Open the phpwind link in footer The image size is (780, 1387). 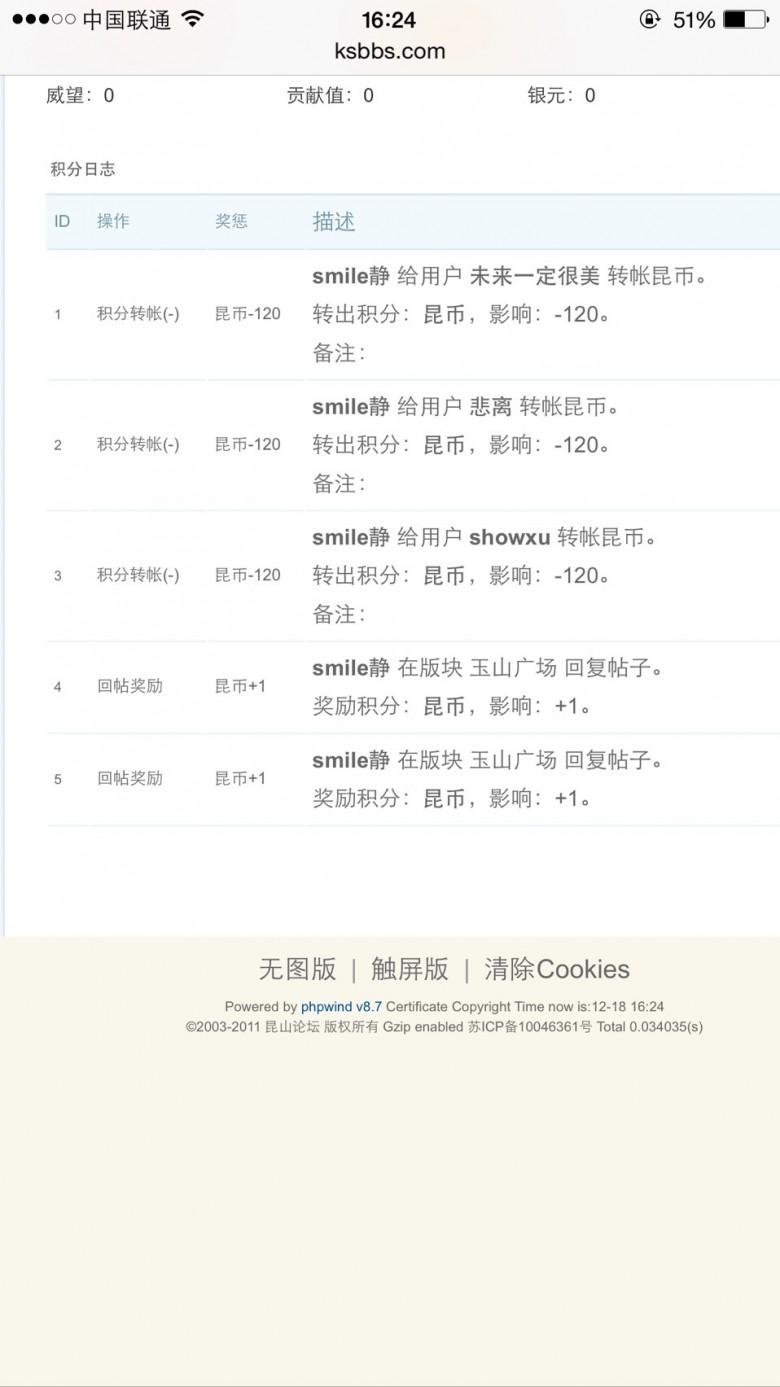point(327,1007)
